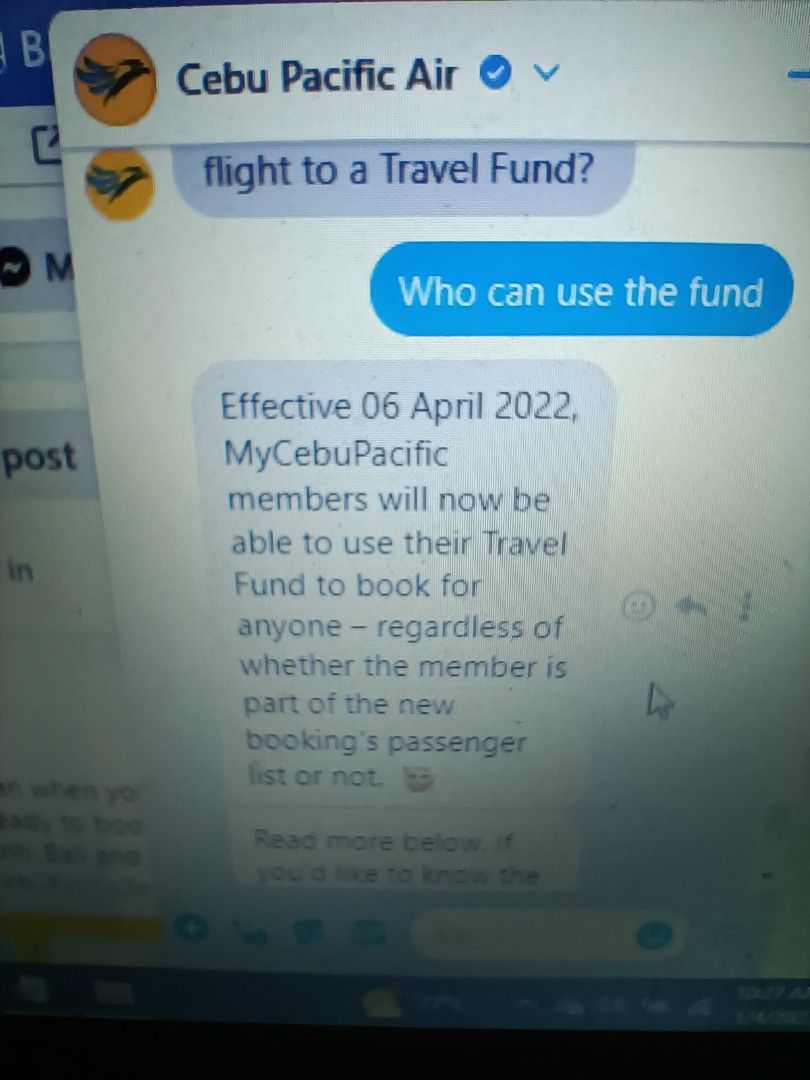Image resolution: width=810 pixels, height=1080 pixels.
Task: Open Cebu Pacific Air chat settings dropdown
Action: (x=546, y=73)
